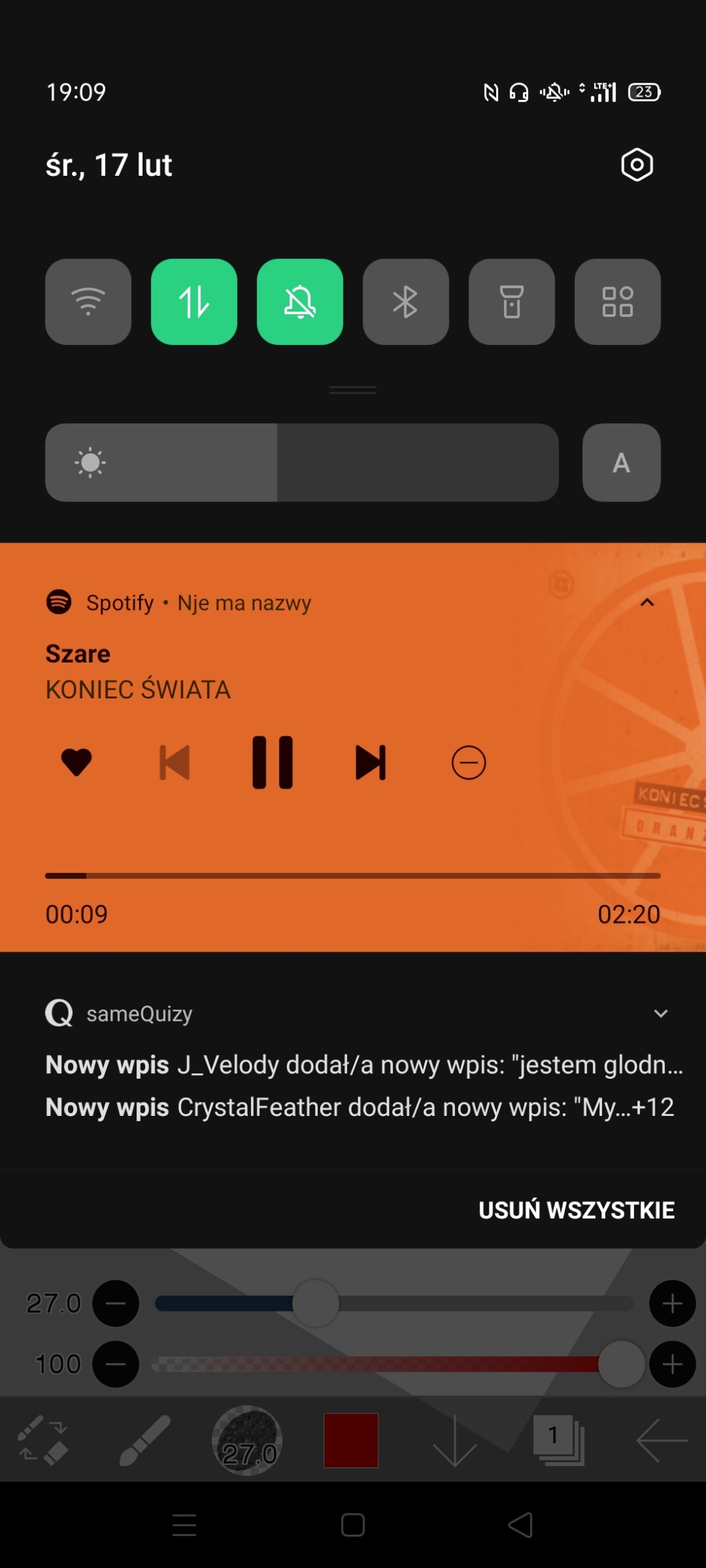Tap the screen brightness slider
Viewport: 706px width, 1568px height.
coord(301,462)
